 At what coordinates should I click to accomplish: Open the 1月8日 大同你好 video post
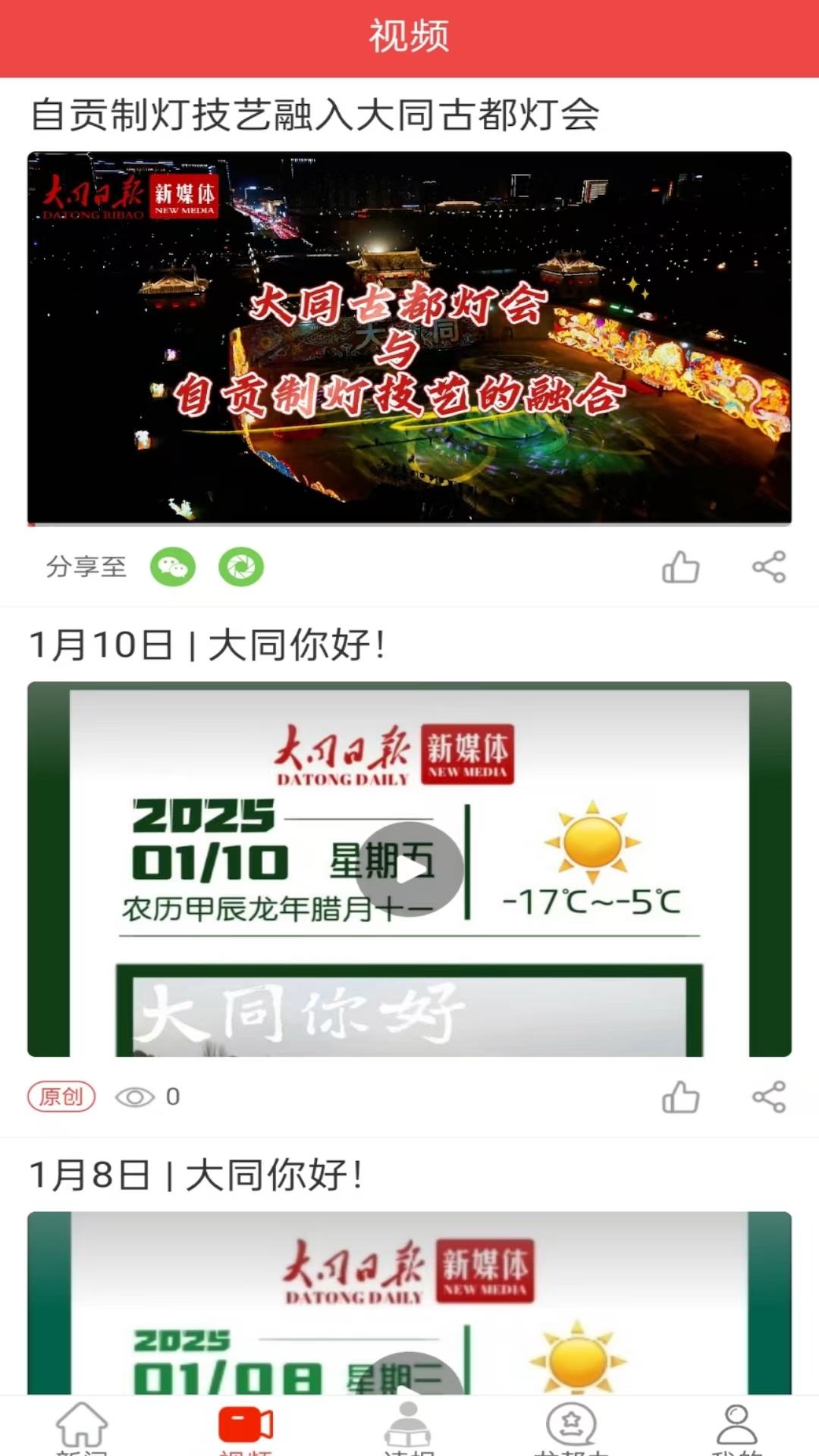[x=409, y=1327]
